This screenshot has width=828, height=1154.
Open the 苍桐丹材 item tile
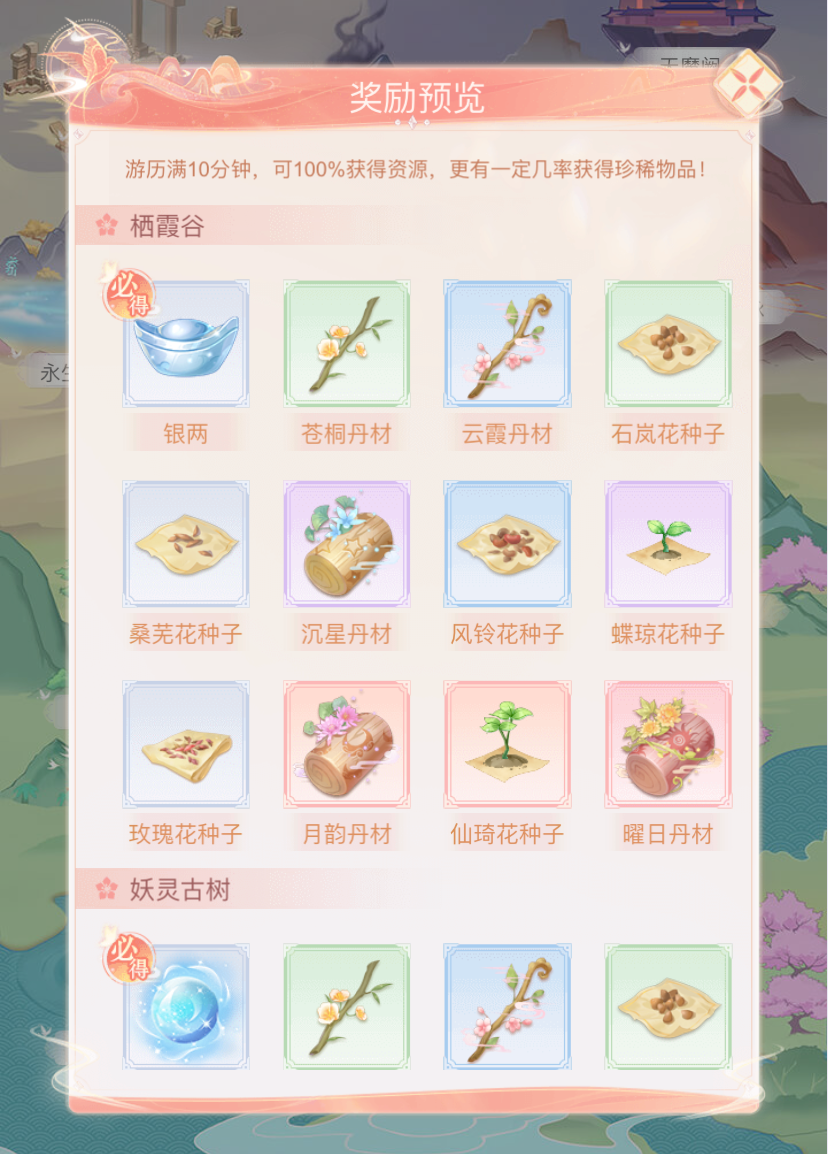pos(346,343)
